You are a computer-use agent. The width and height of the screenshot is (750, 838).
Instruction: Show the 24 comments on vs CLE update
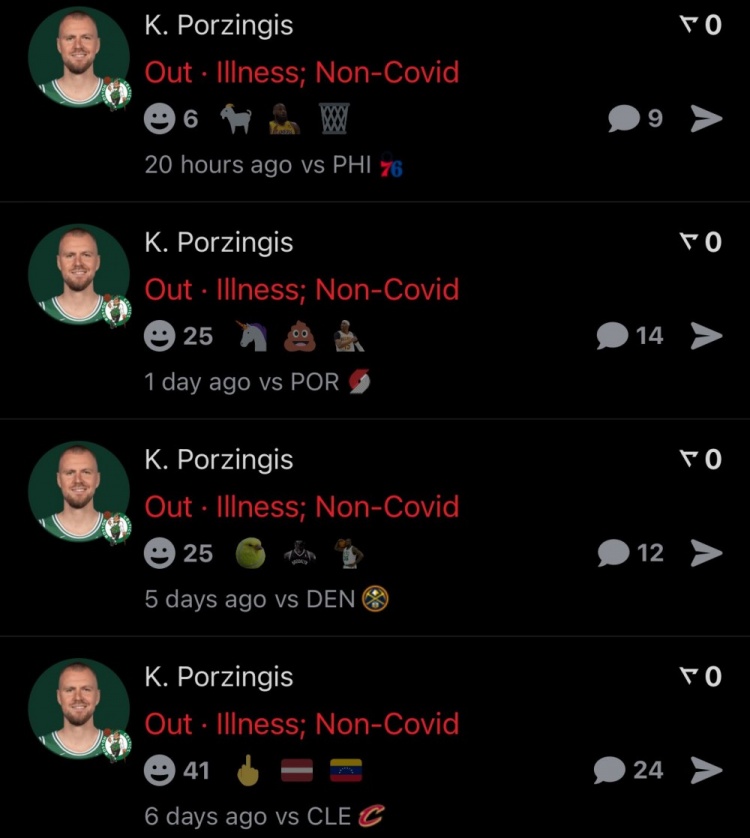tap(628, 770)
